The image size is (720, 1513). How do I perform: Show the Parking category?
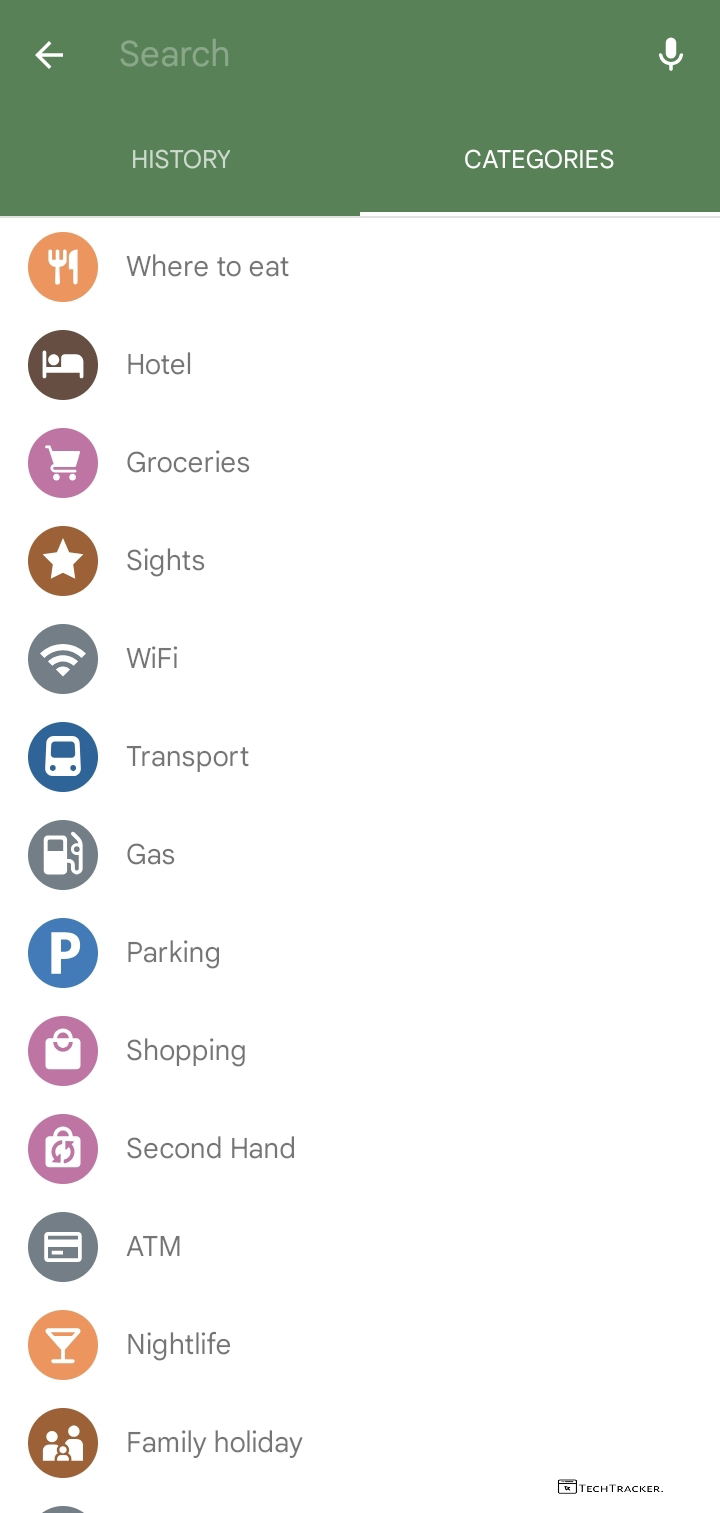(173, 953)
